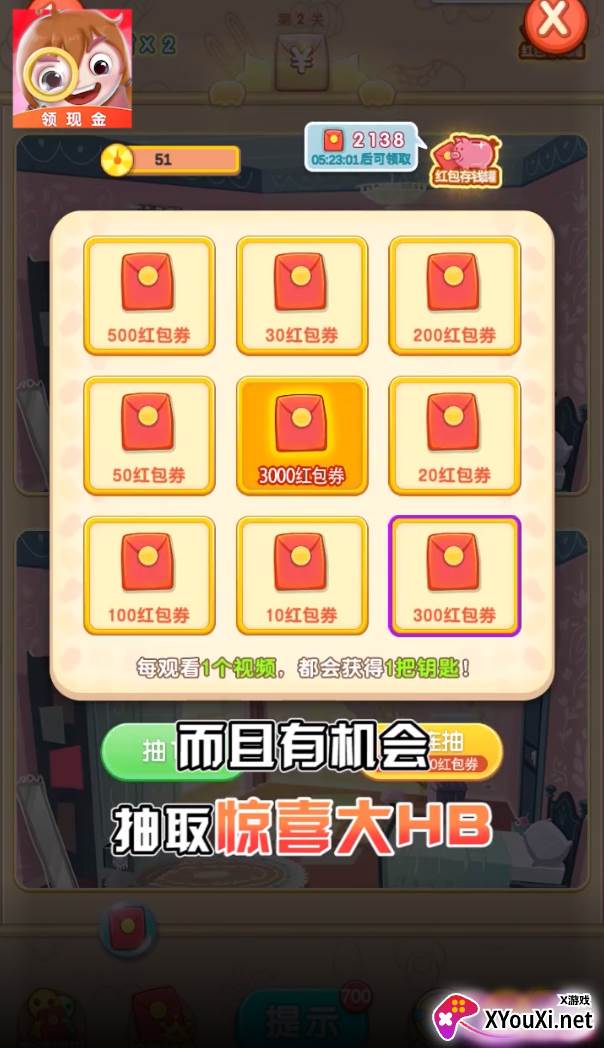
Task: Select the 200红包券 tile
Action: point(454,295)
